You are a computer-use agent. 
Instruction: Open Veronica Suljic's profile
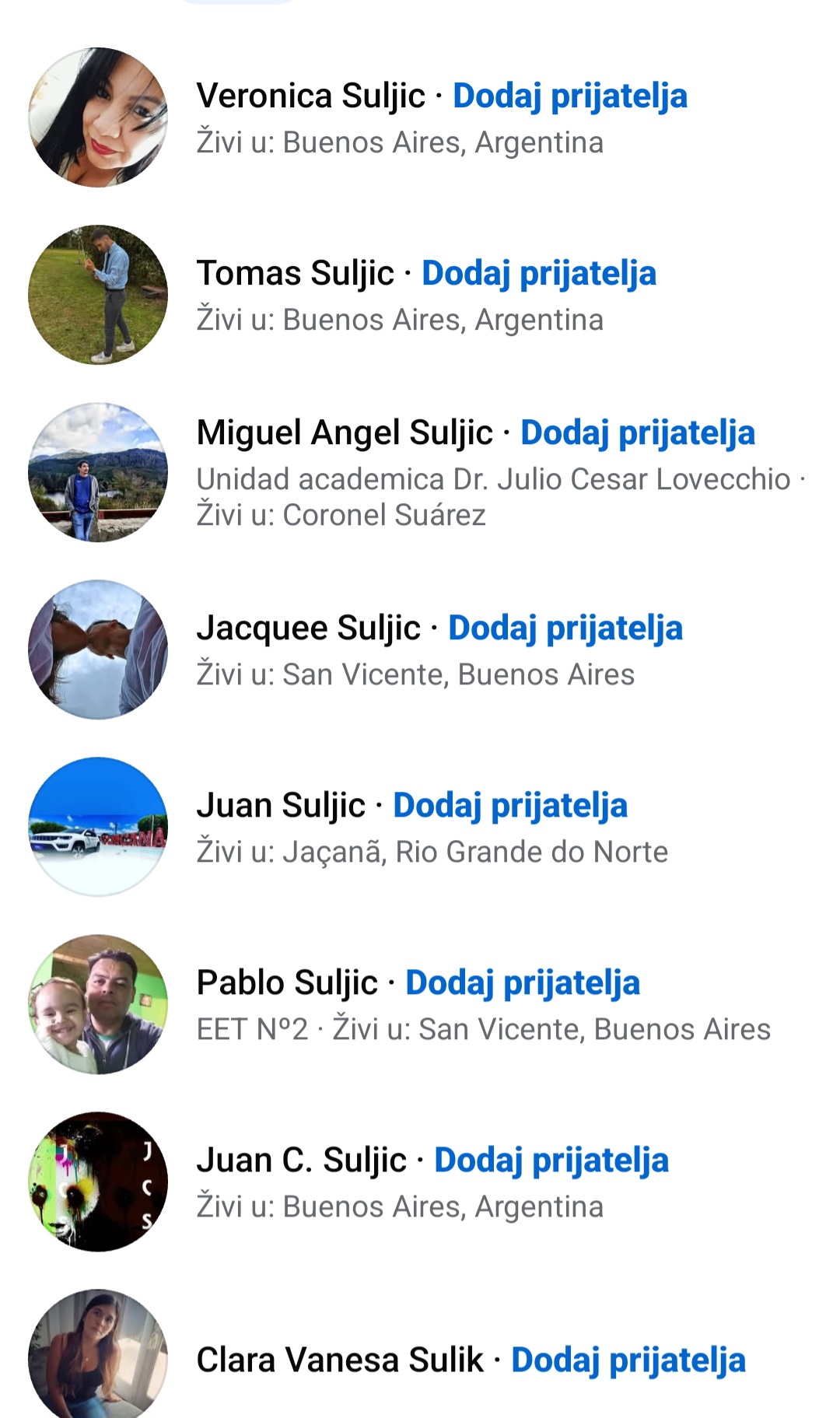click(x=310, y=96)
